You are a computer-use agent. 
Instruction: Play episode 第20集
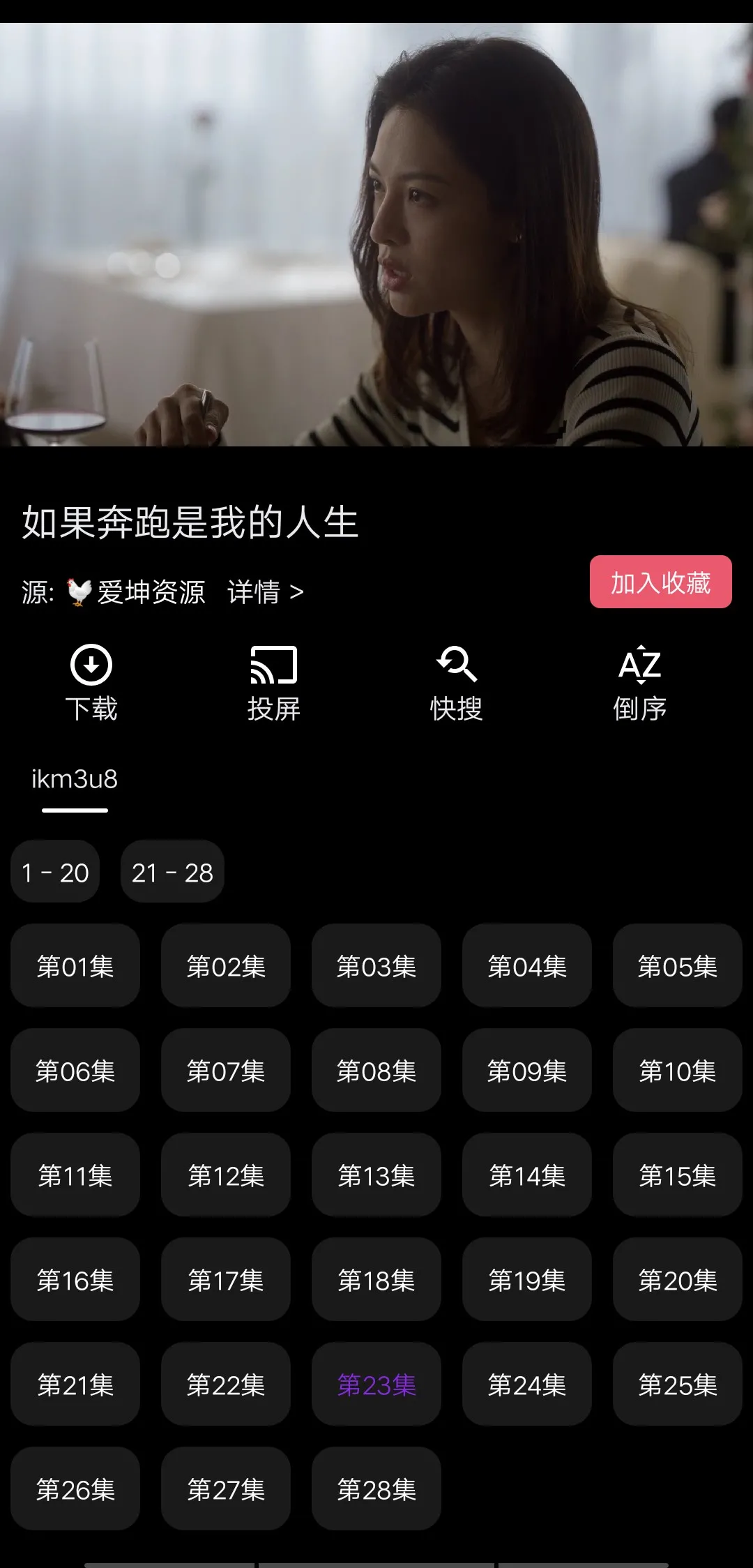click(677, 1280)
